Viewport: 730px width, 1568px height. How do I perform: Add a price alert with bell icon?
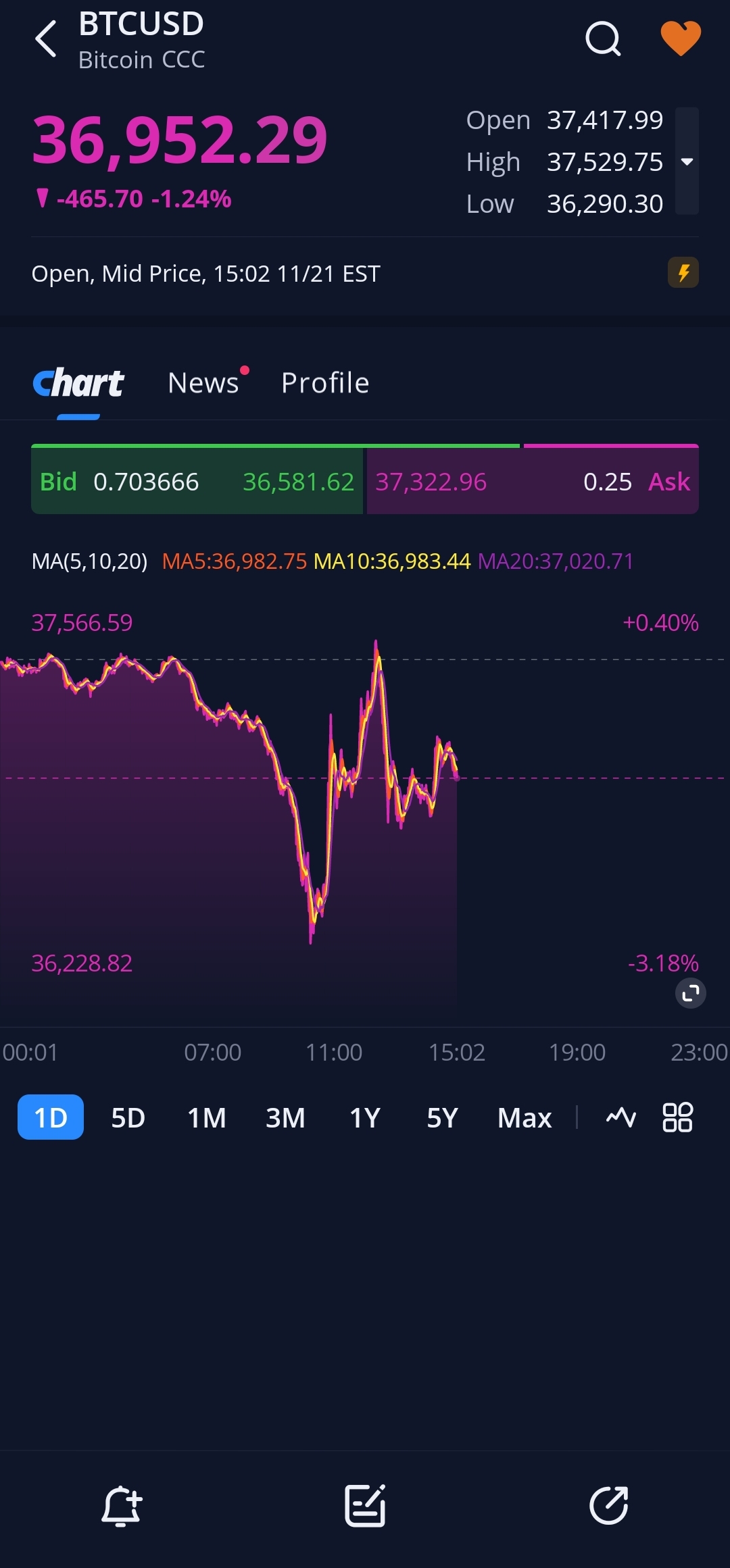(x=122, y=1506)
